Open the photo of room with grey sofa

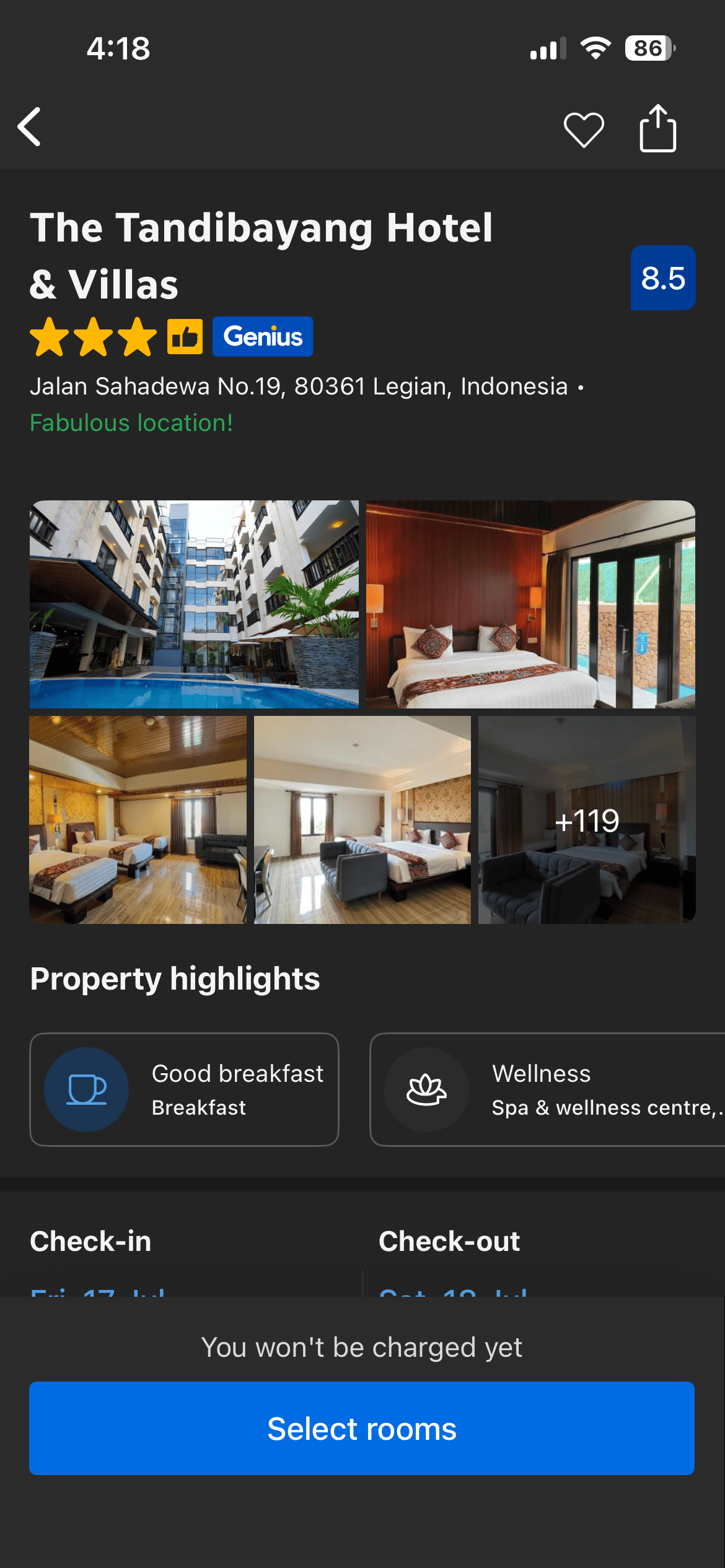(x=362, y=820)
